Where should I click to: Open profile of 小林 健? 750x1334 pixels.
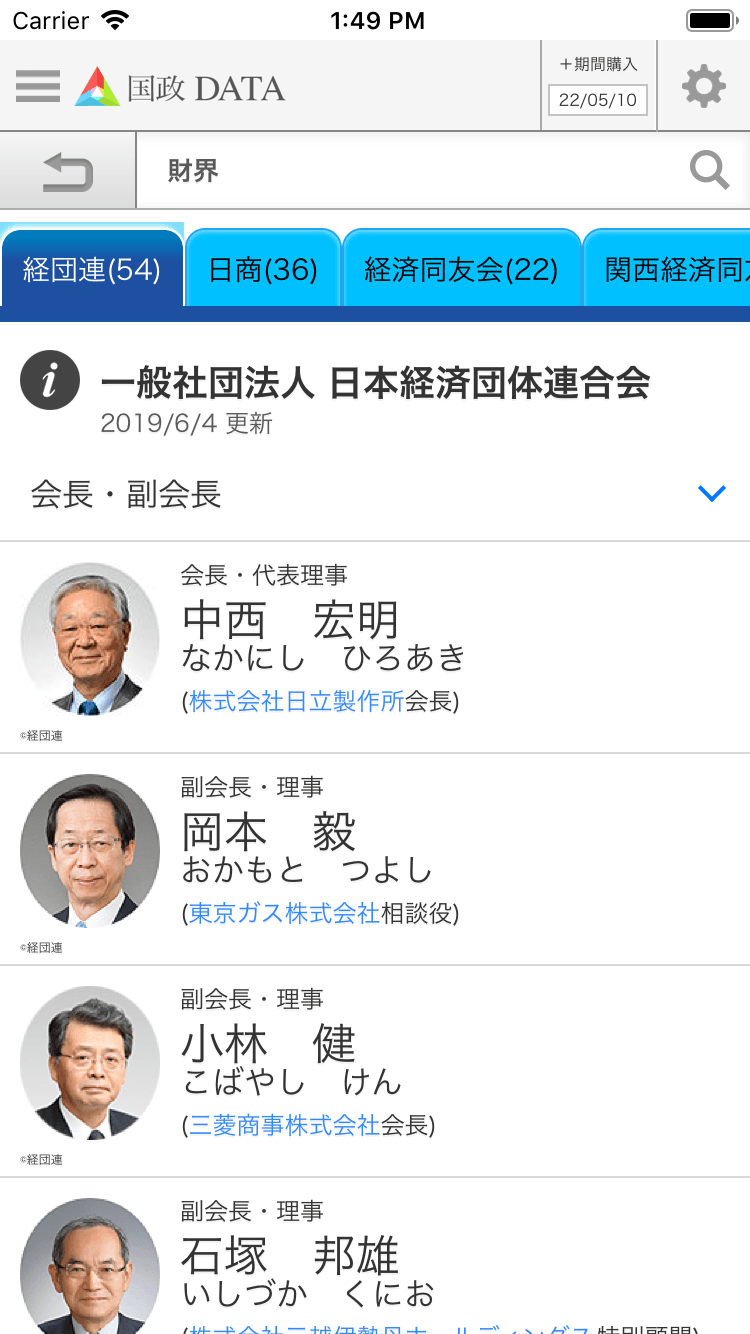tap(268, 1045)
